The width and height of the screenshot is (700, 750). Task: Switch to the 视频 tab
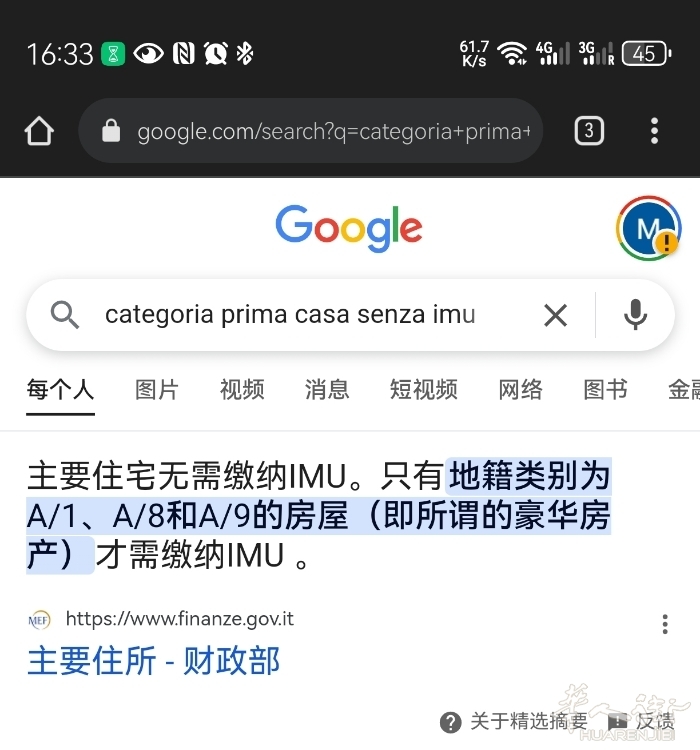(x=242, y=389)
